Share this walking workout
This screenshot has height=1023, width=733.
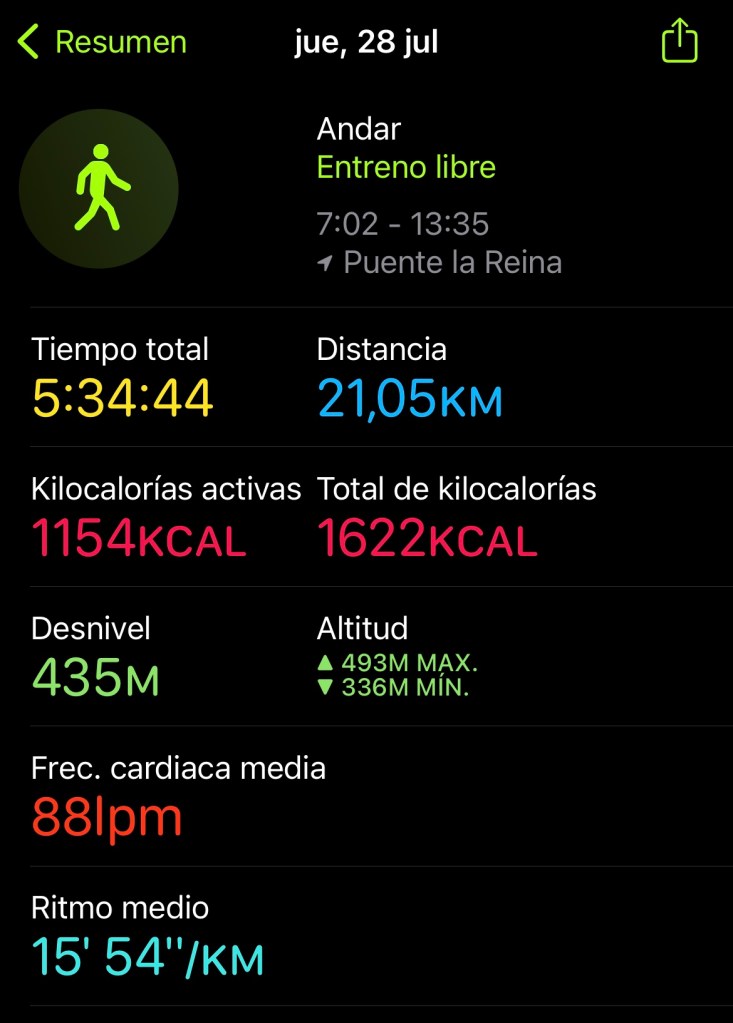pos(679,42)
